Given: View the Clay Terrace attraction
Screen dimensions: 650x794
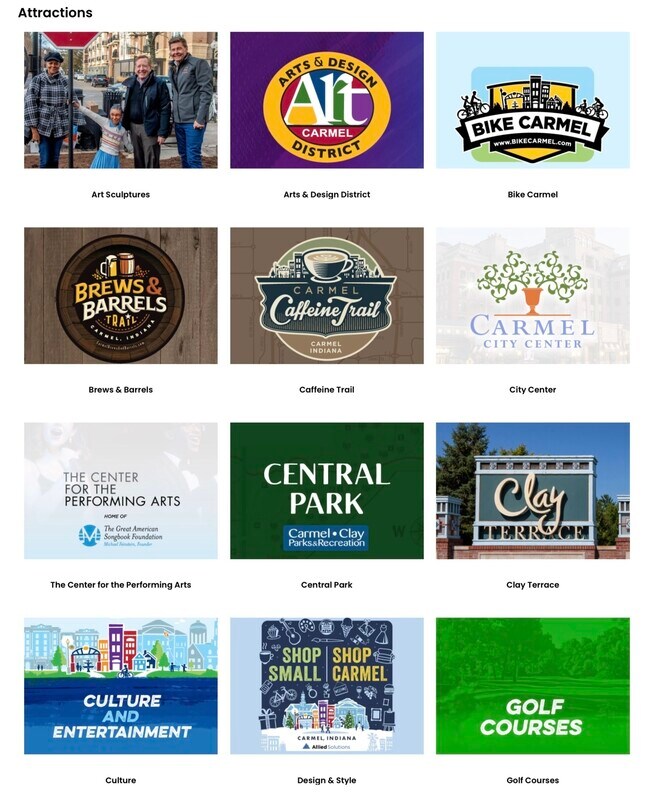Looking at the screenshot, I should 532,490.
